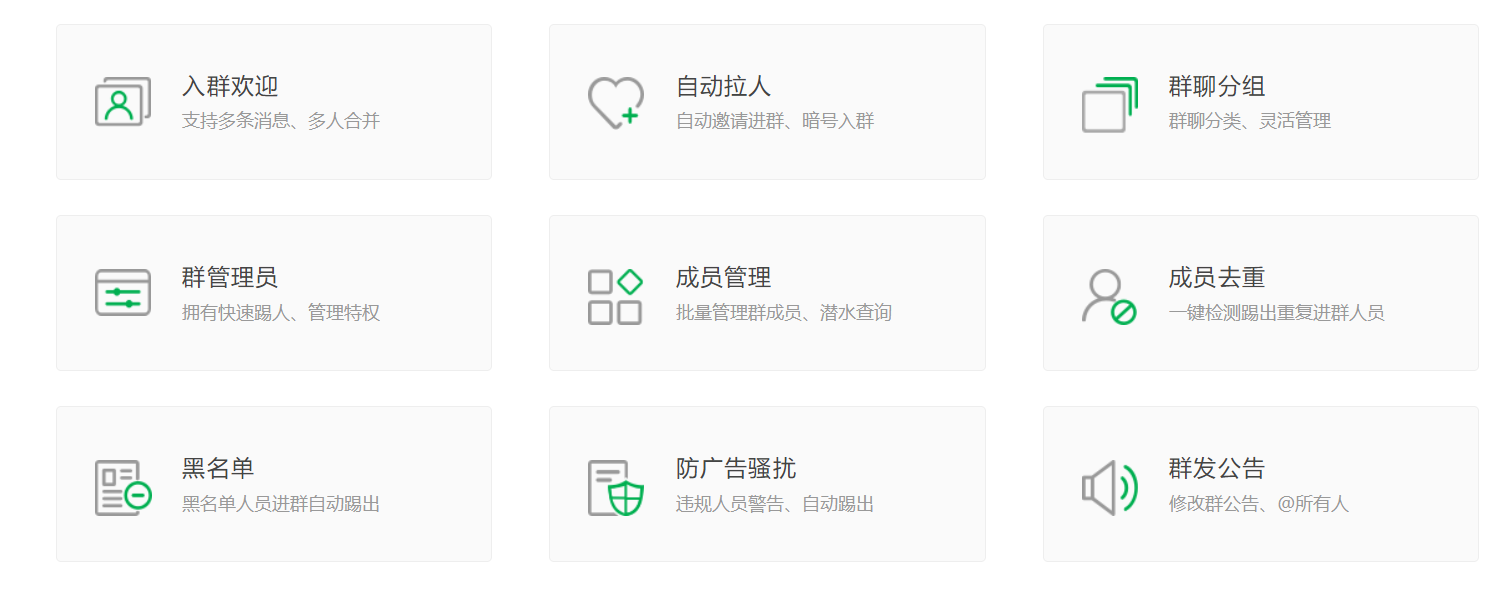Viewport: 1507px width, 594px height.
Task: Select the 自动拉人 feature card
Action: pos(766,102)
